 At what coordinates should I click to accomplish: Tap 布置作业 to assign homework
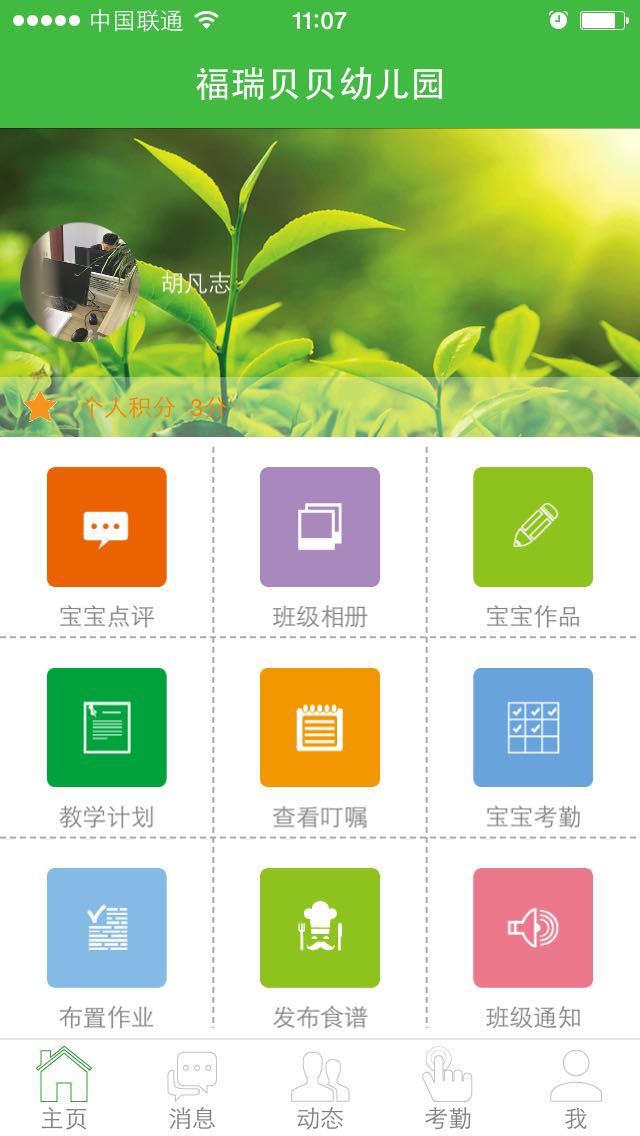[106, 927]
